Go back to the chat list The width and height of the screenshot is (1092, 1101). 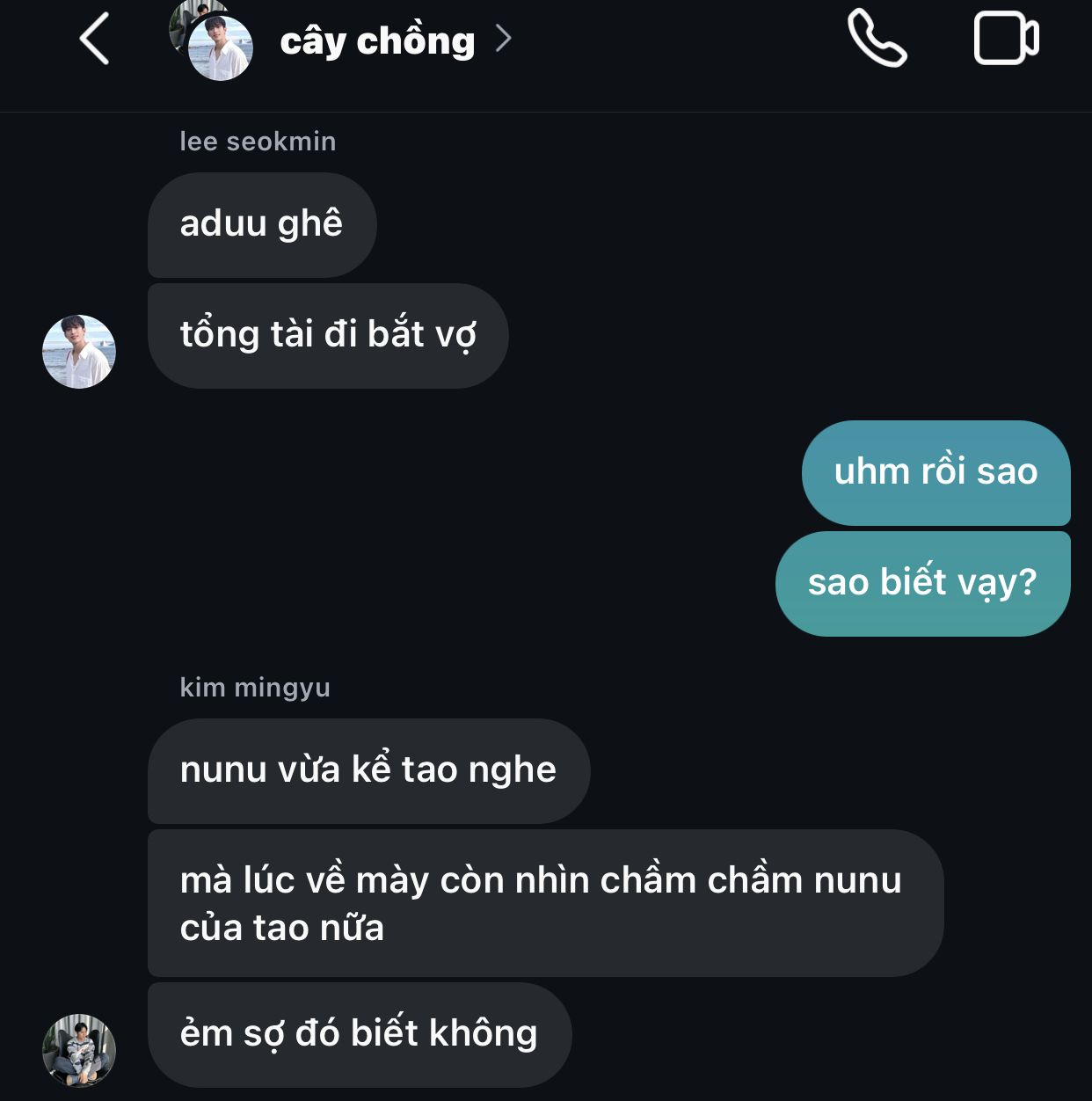95,39
